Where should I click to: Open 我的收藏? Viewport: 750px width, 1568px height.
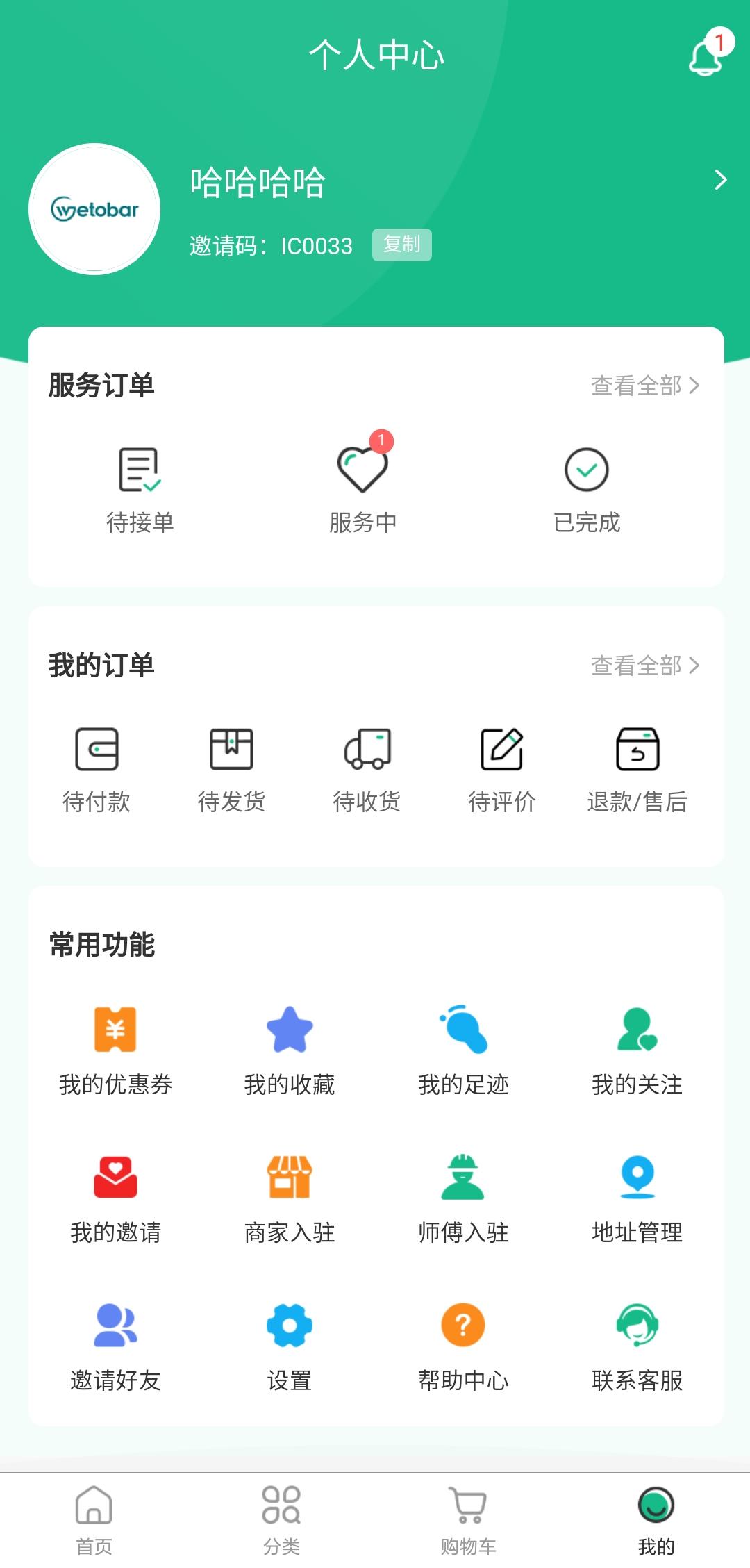point(290,1050)
